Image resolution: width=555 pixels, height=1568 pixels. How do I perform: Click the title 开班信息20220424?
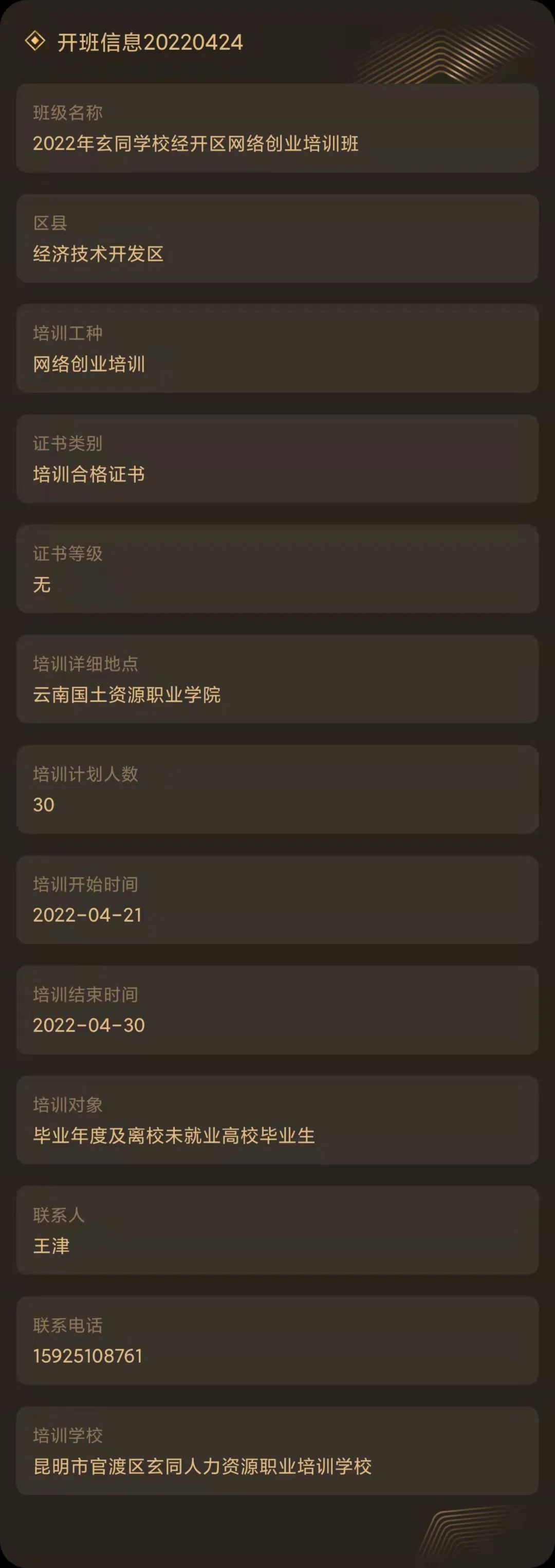pyautogui.click(x=149, y=43)
